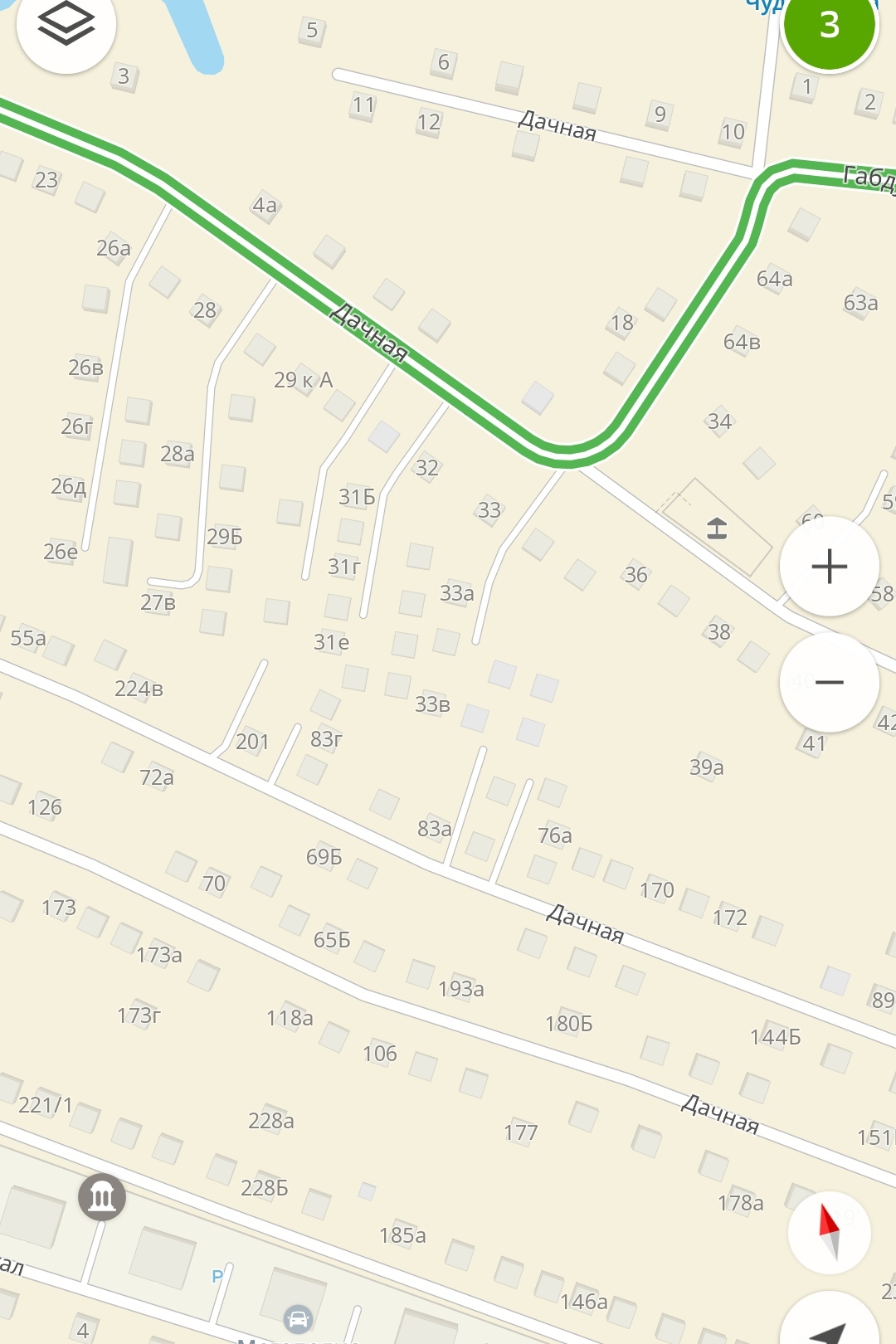The width and height of the screenshot is (896, 1344).
Task: Zoom out with the minus button
Action: [x=829, y=683]
